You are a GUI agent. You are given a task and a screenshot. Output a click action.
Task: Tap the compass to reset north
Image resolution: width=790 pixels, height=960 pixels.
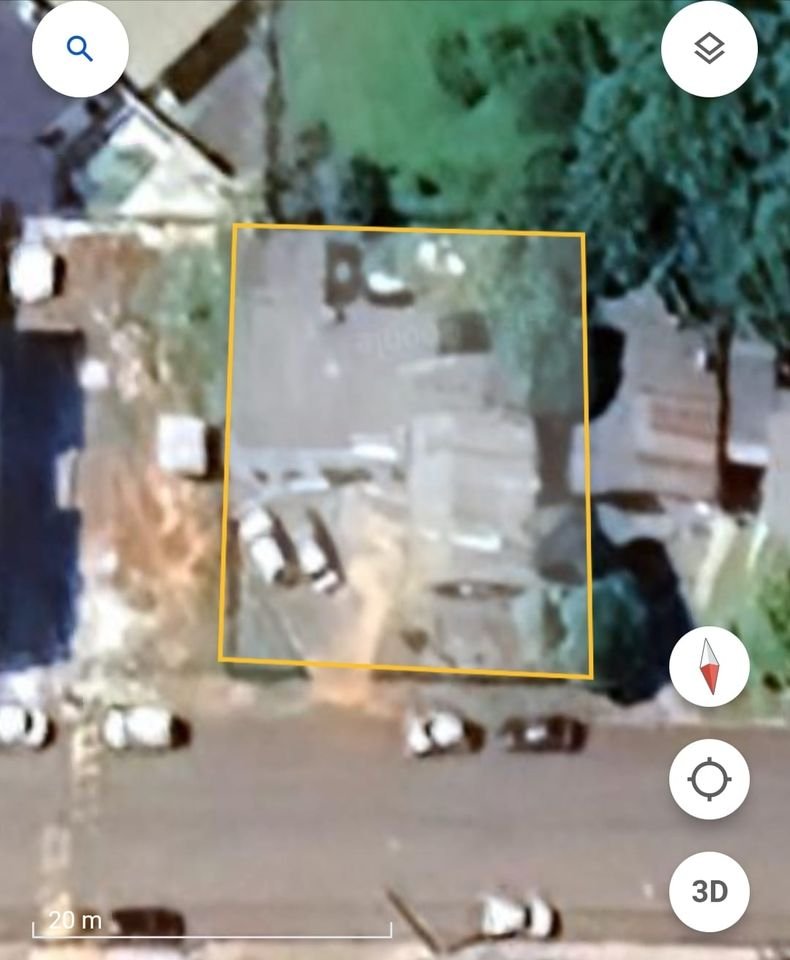tap(709, 667)
